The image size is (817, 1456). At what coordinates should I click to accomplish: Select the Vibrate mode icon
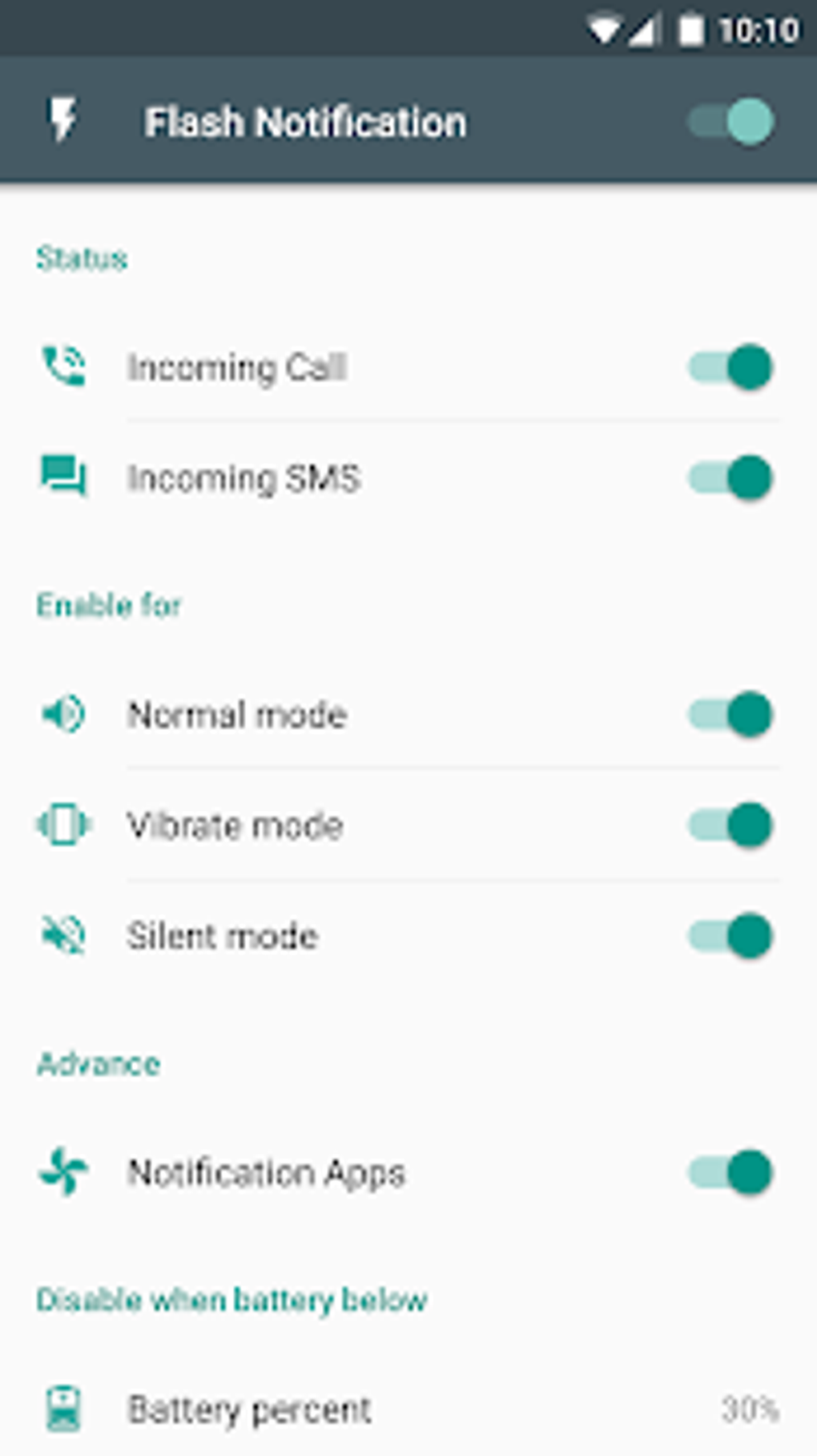pyautogui.click(x=64, y=825)
